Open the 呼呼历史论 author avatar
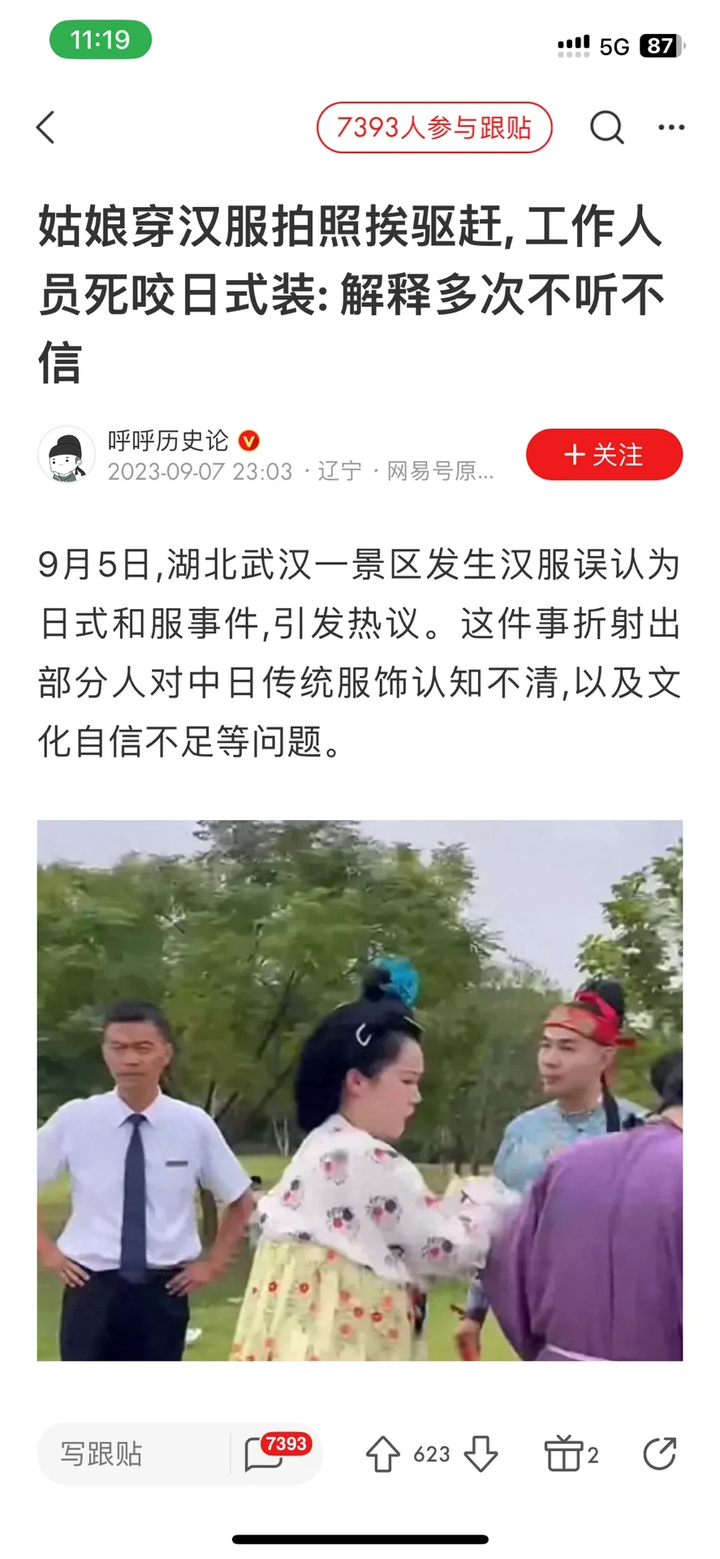The height and width of the screenshot is (1559, 720). click(66, 455)
